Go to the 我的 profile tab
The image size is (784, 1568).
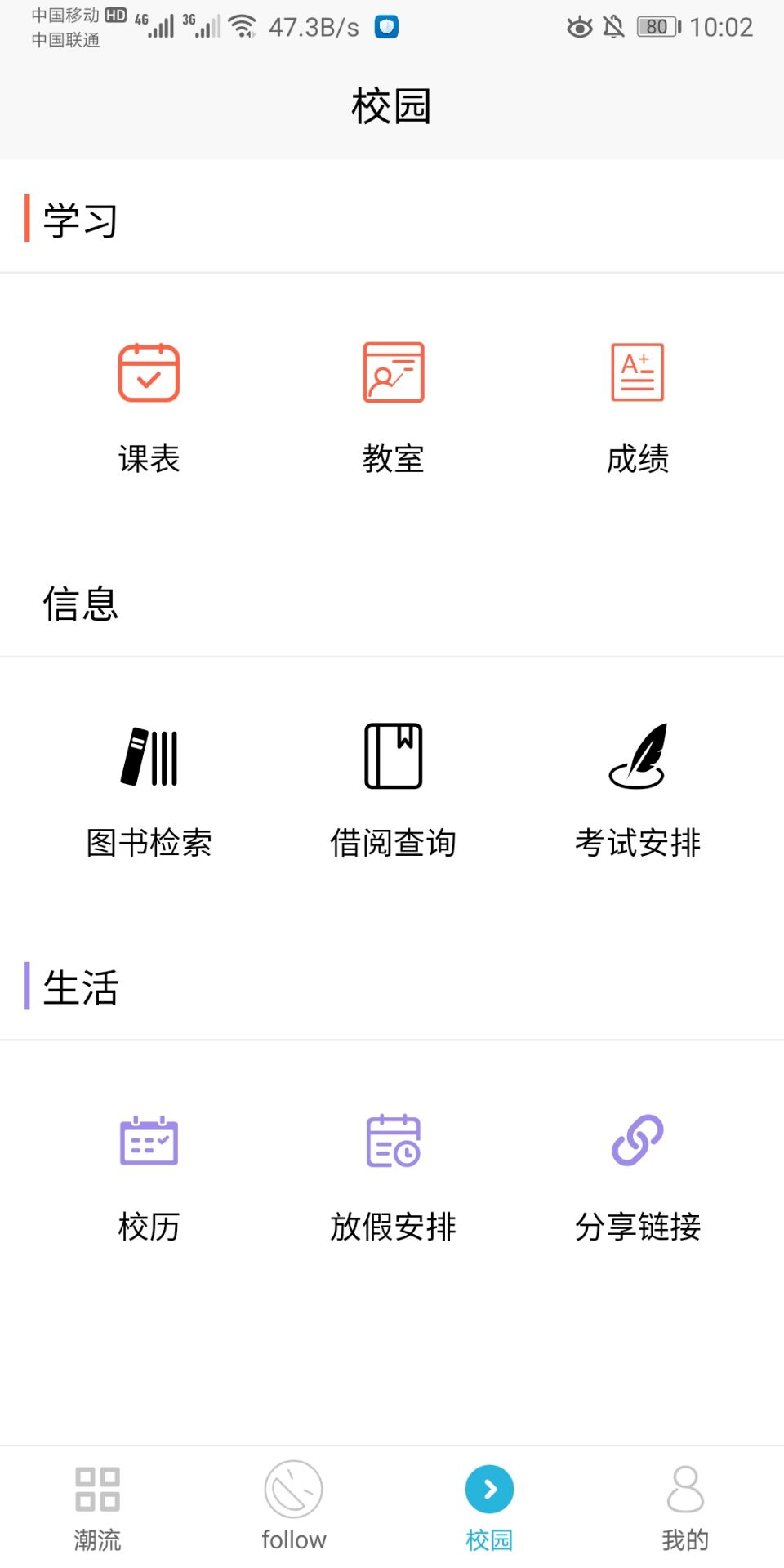pos(685,1507)
